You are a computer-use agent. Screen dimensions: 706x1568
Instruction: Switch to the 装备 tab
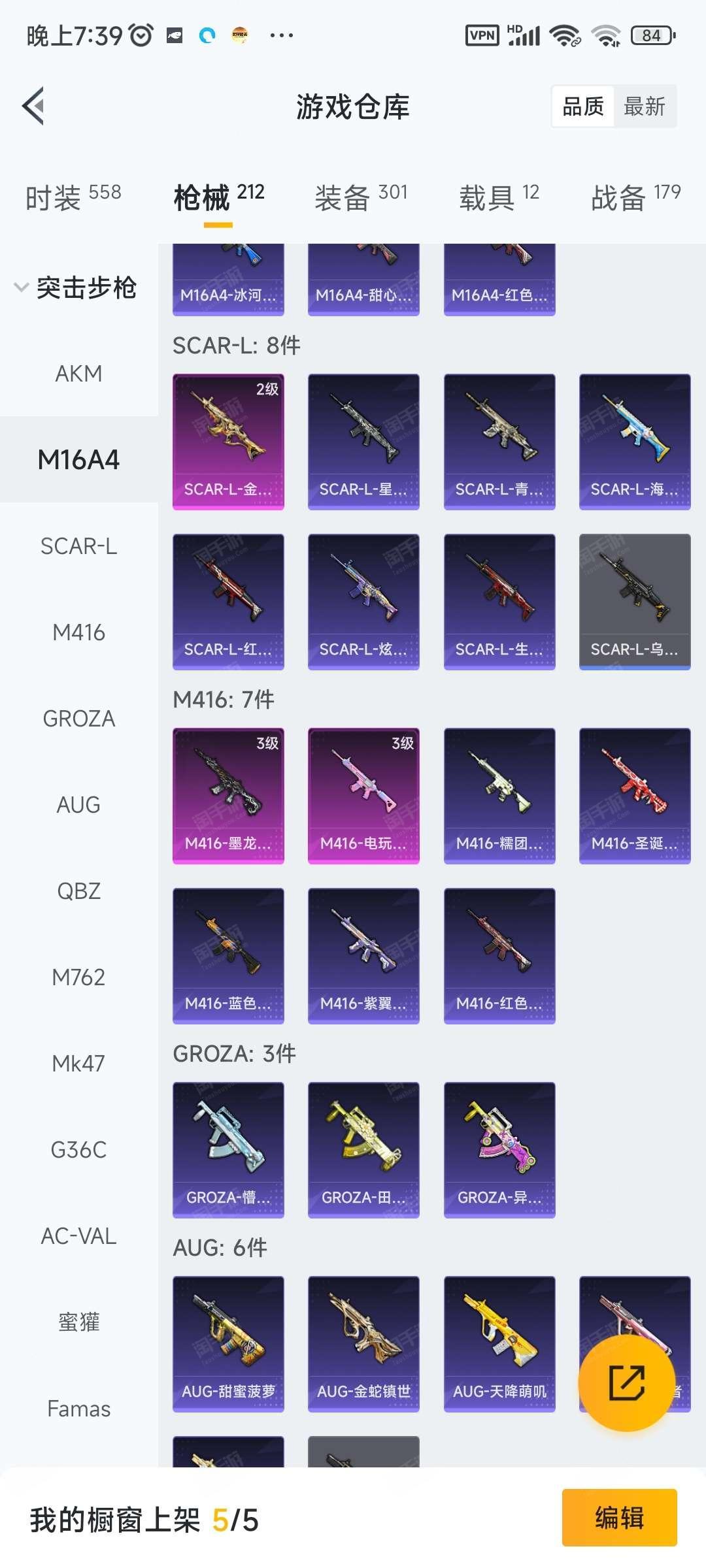coord(361,197)
